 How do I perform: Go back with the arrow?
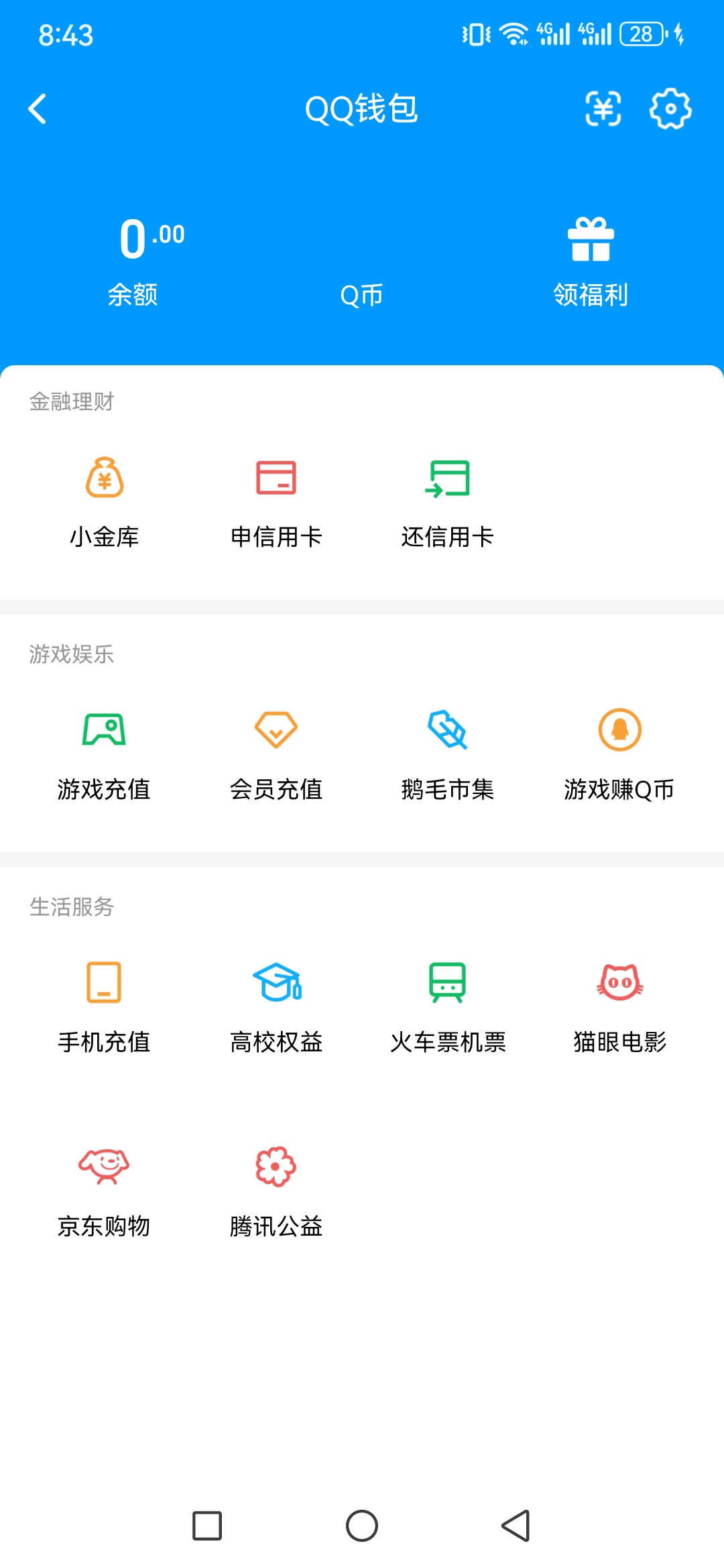[38, 110]
